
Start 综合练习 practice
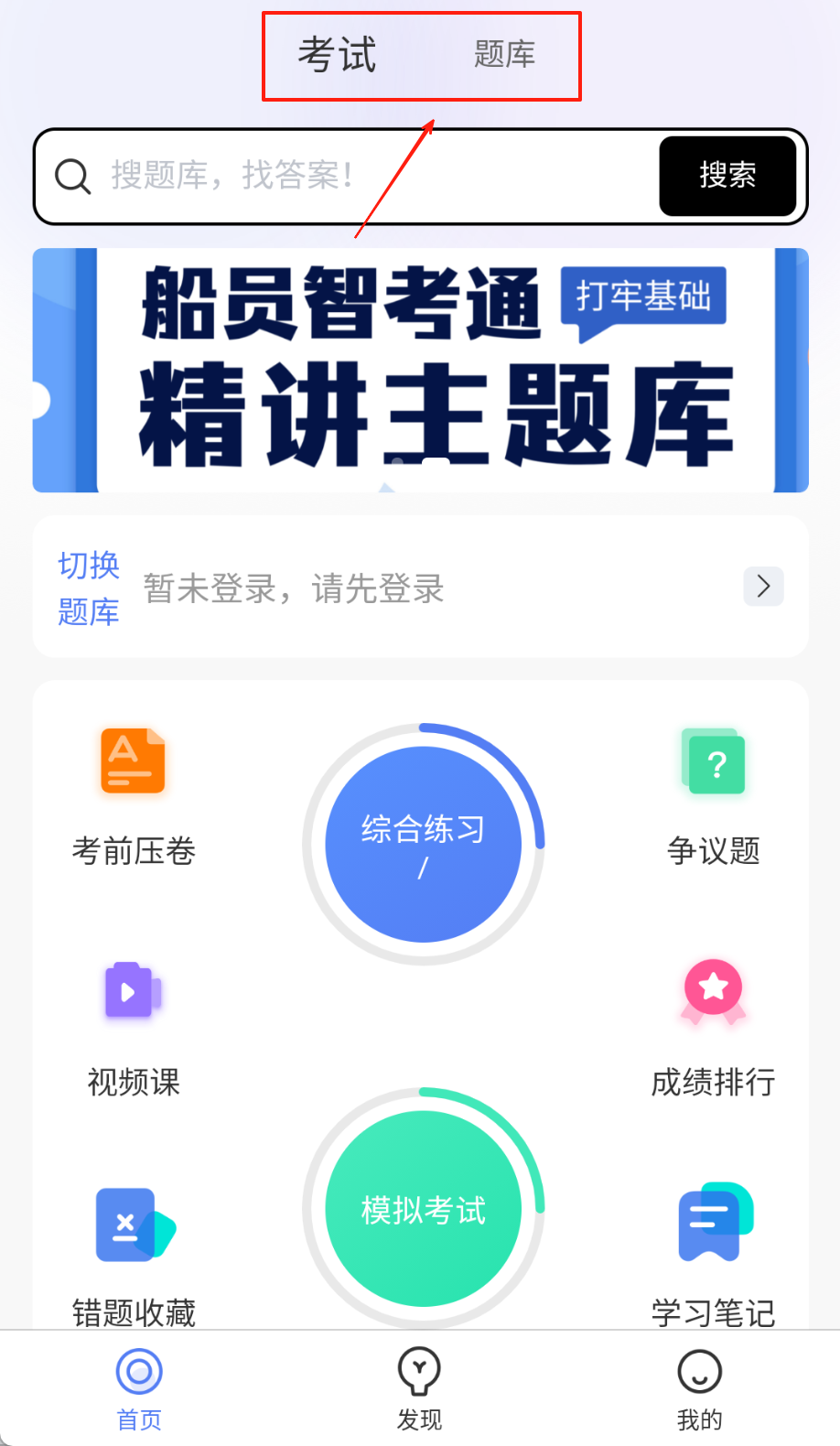[x=424, y=844]
